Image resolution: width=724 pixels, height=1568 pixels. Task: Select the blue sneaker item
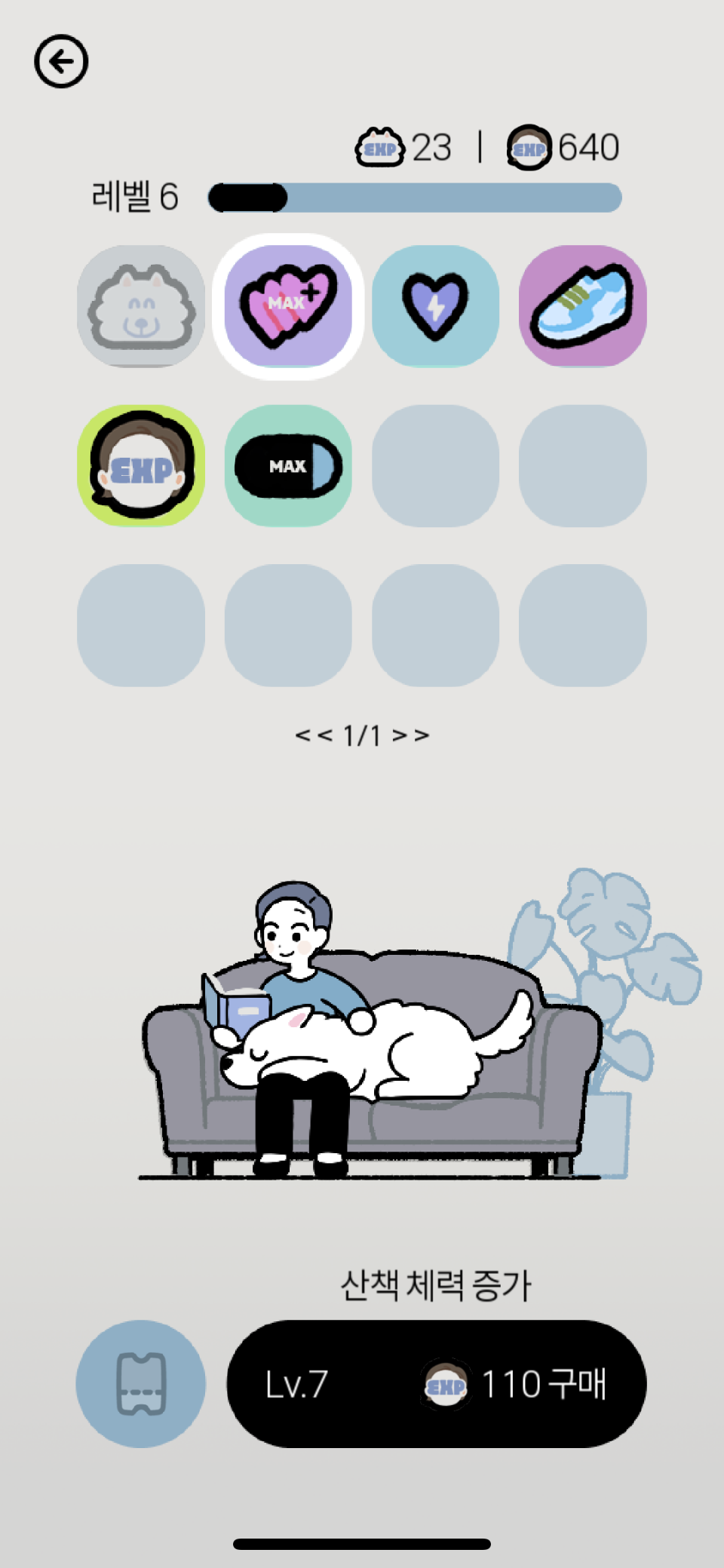coord(582,306)
